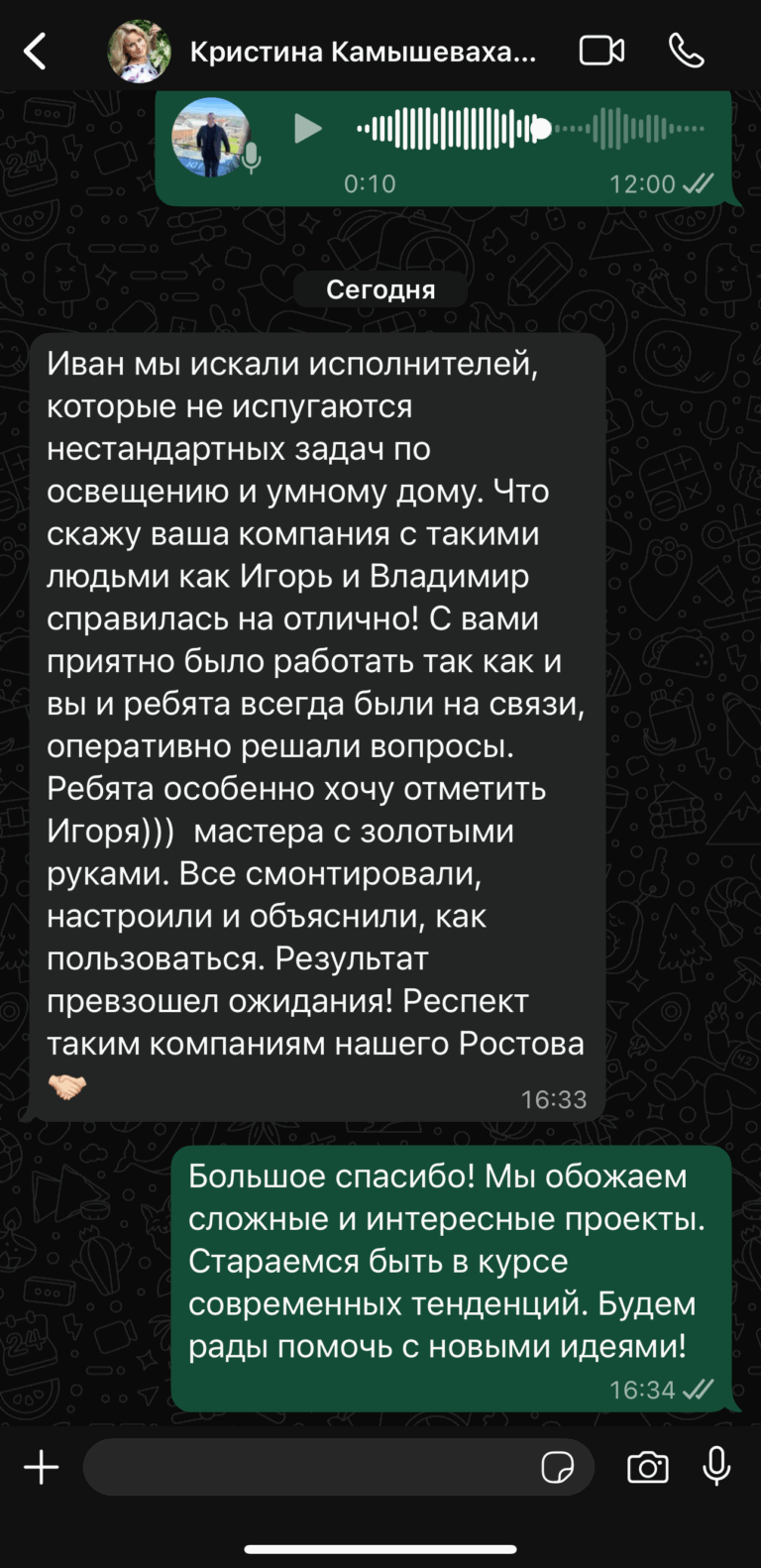Viewport: 761px width, 1568px height.
Task: Open the attachment plus menu
Action: click(42, 1467)
